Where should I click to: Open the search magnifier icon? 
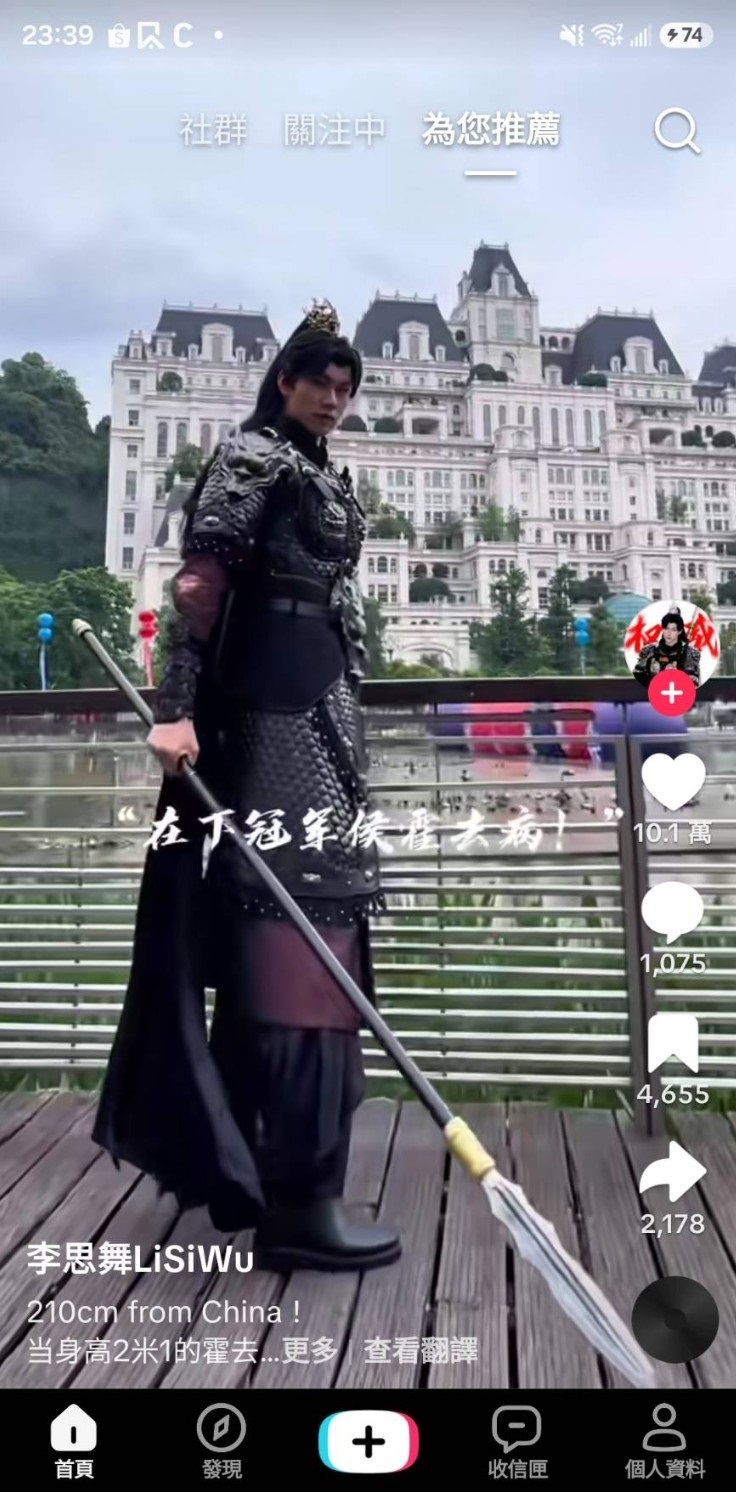(x=677, y=131)
